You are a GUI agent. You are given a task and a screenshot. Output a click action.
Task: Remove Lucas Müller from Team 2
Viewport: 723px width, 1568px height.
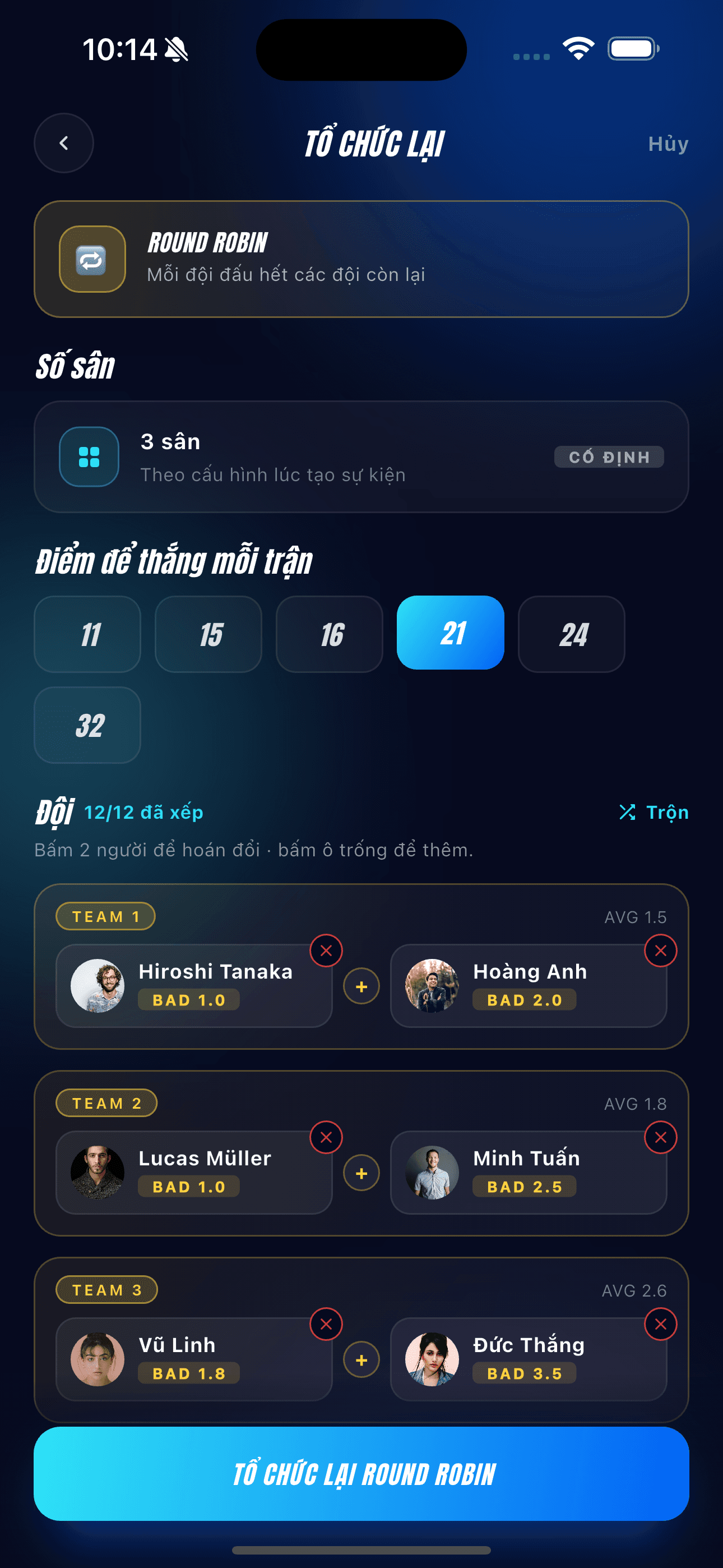click(326, 1138)
